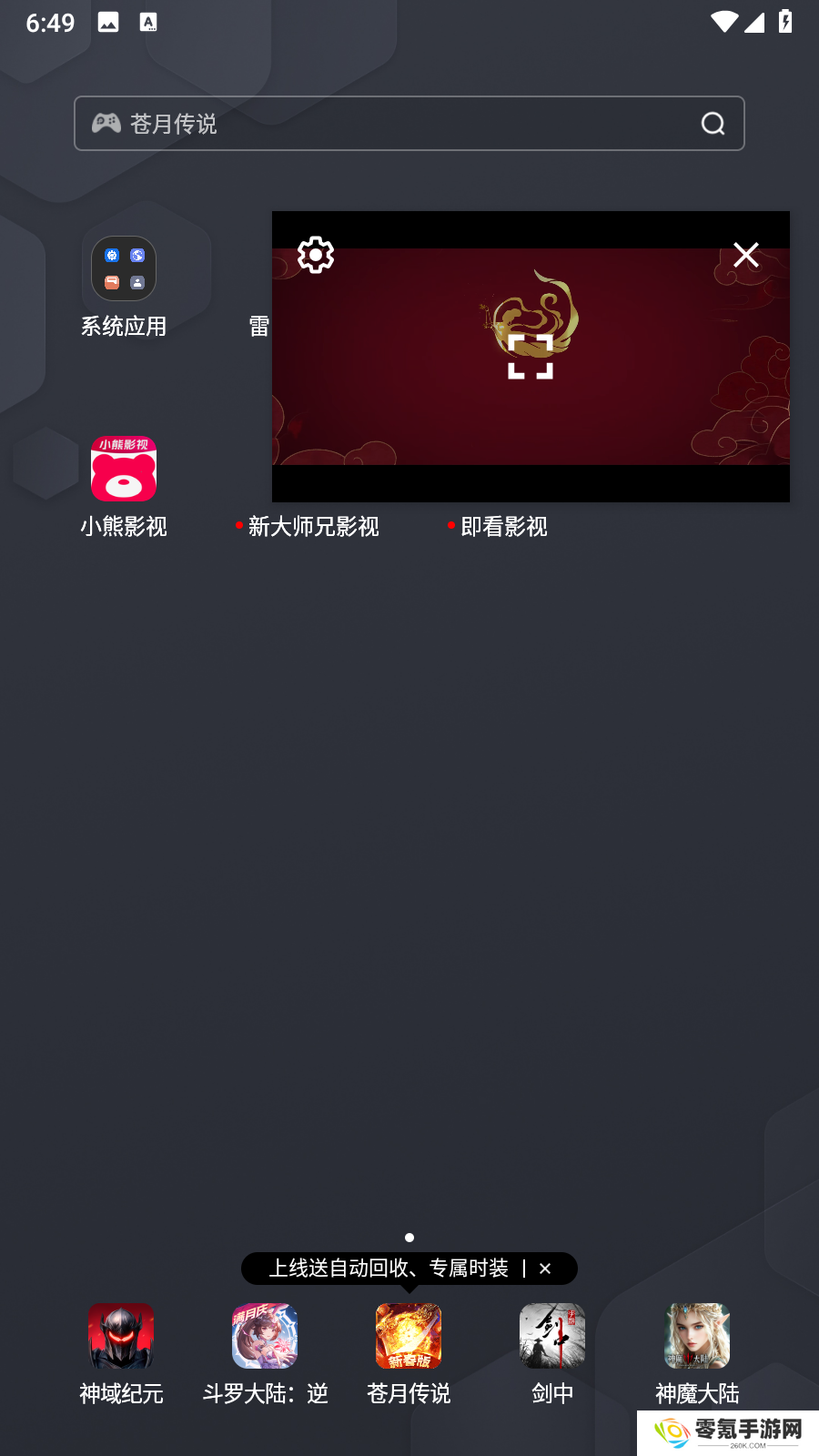Start the 苍月传说 dock game
Viewport: 819px width, 1456px height.
[409, 1337]
